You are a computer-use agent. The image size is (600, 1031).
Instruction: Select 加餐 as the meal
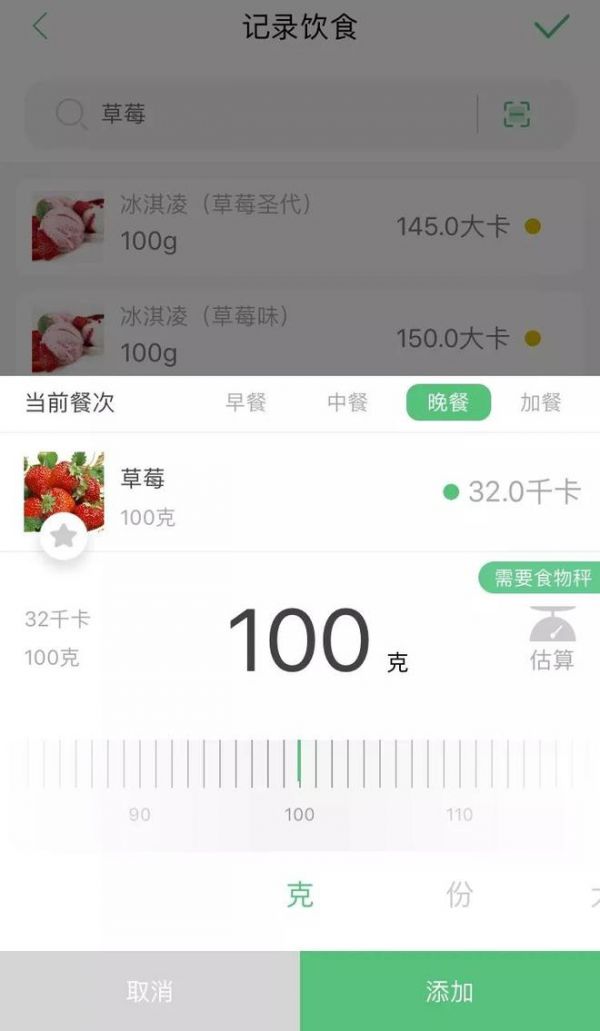[541, 402]
